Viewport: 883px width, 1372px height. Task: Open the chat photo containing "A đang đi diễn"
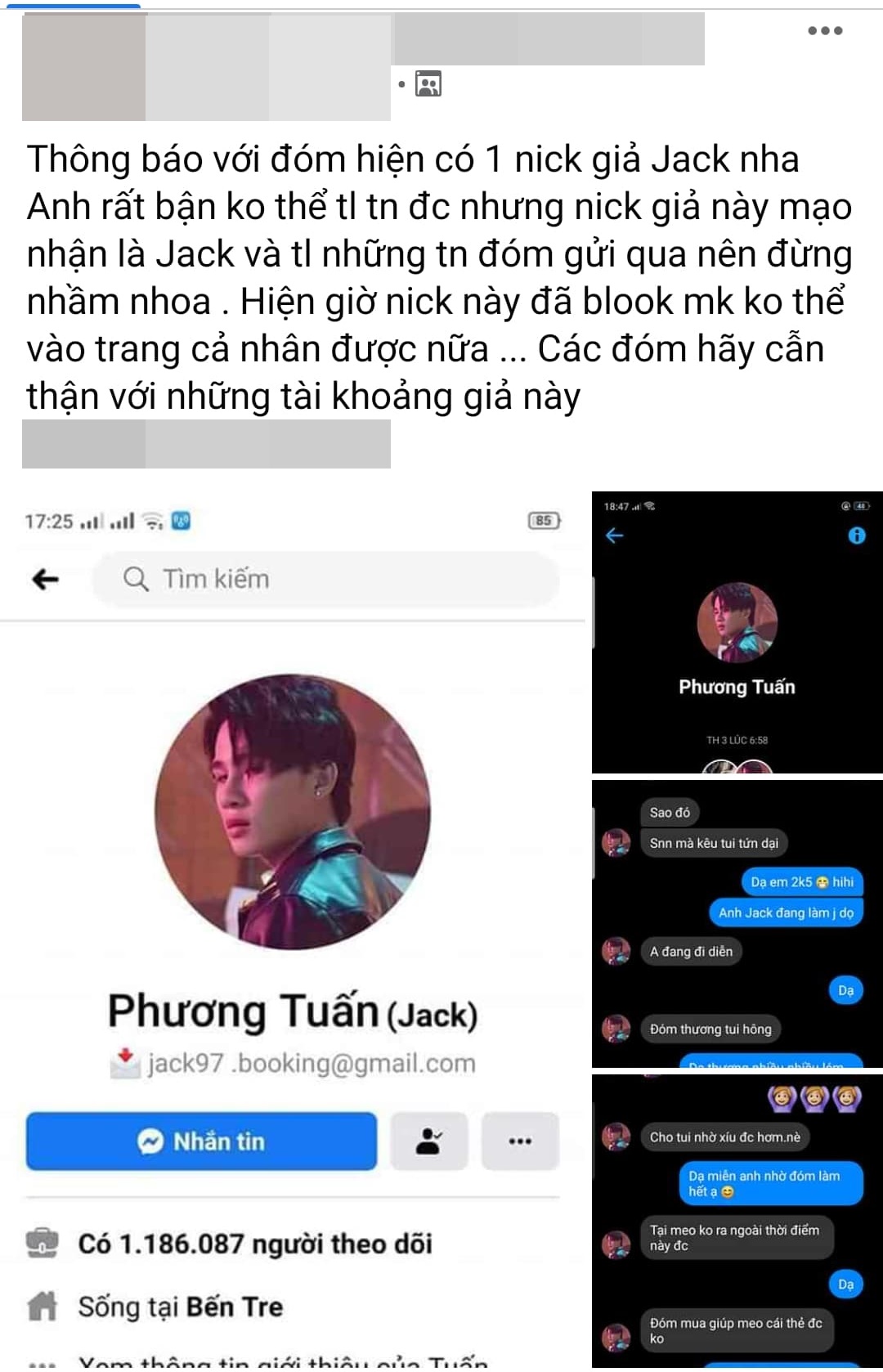pos(737,924)
